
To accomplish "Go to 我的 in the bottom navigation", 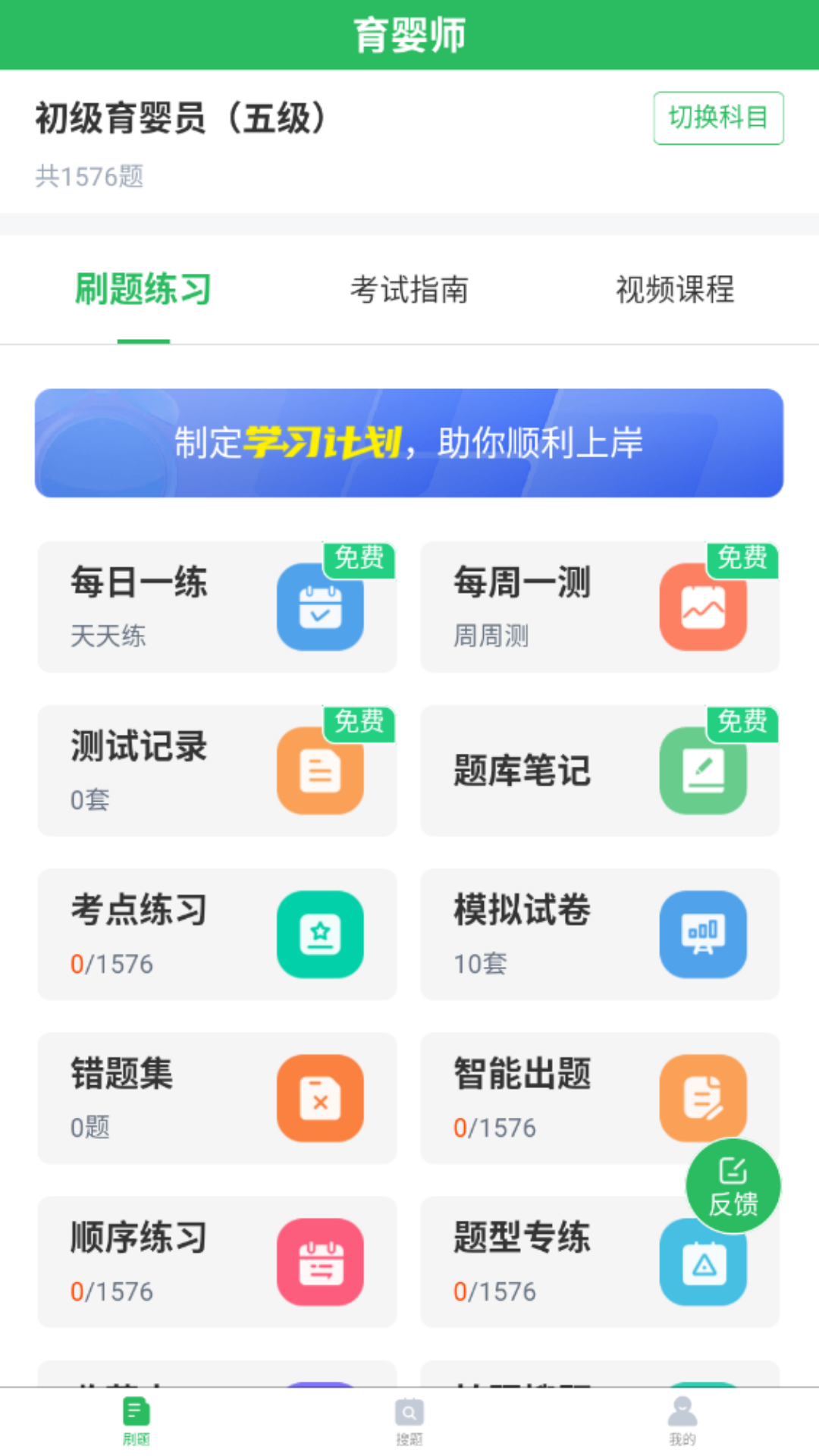I will [x=682, y=1422].
